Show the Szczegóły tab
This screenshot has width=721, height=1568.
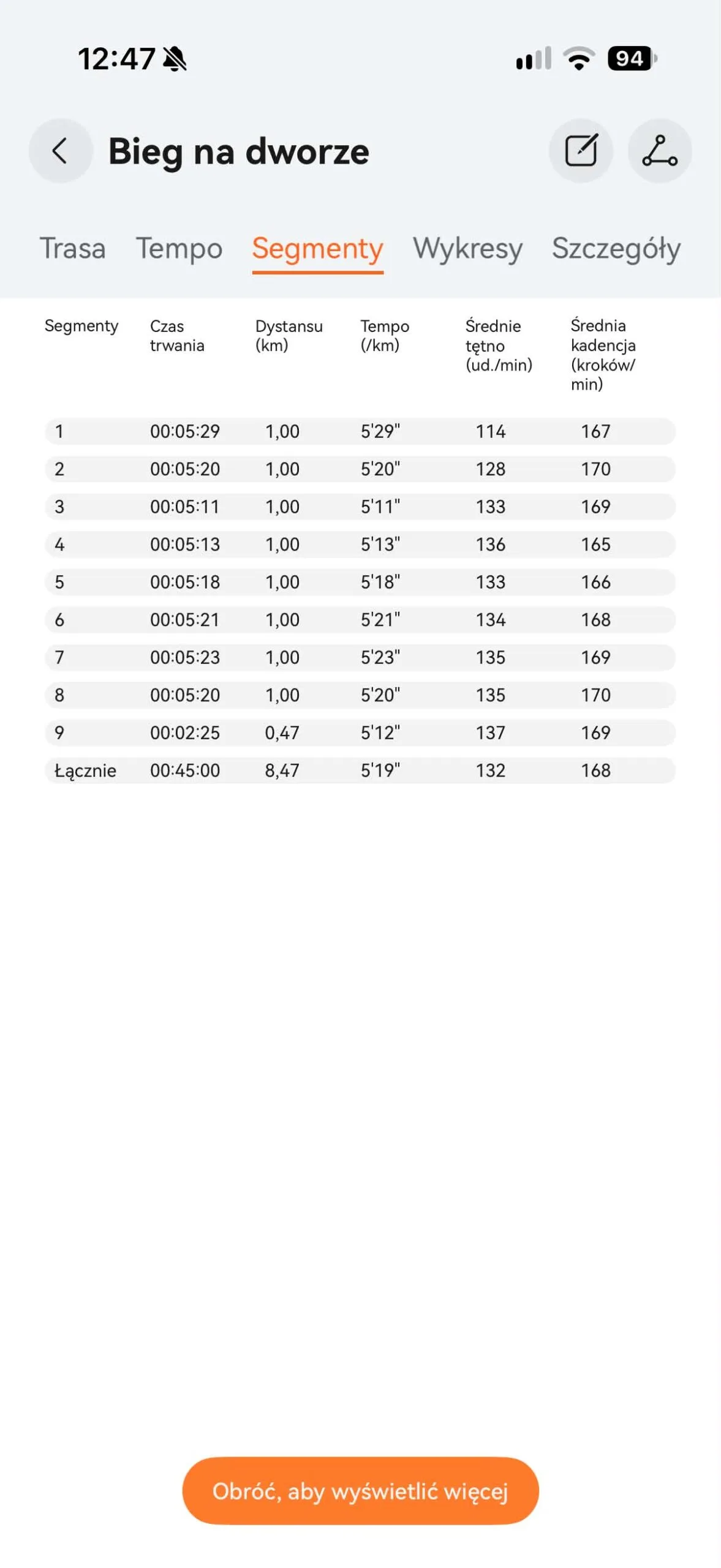pyautogui.click(x=616, y=248)
